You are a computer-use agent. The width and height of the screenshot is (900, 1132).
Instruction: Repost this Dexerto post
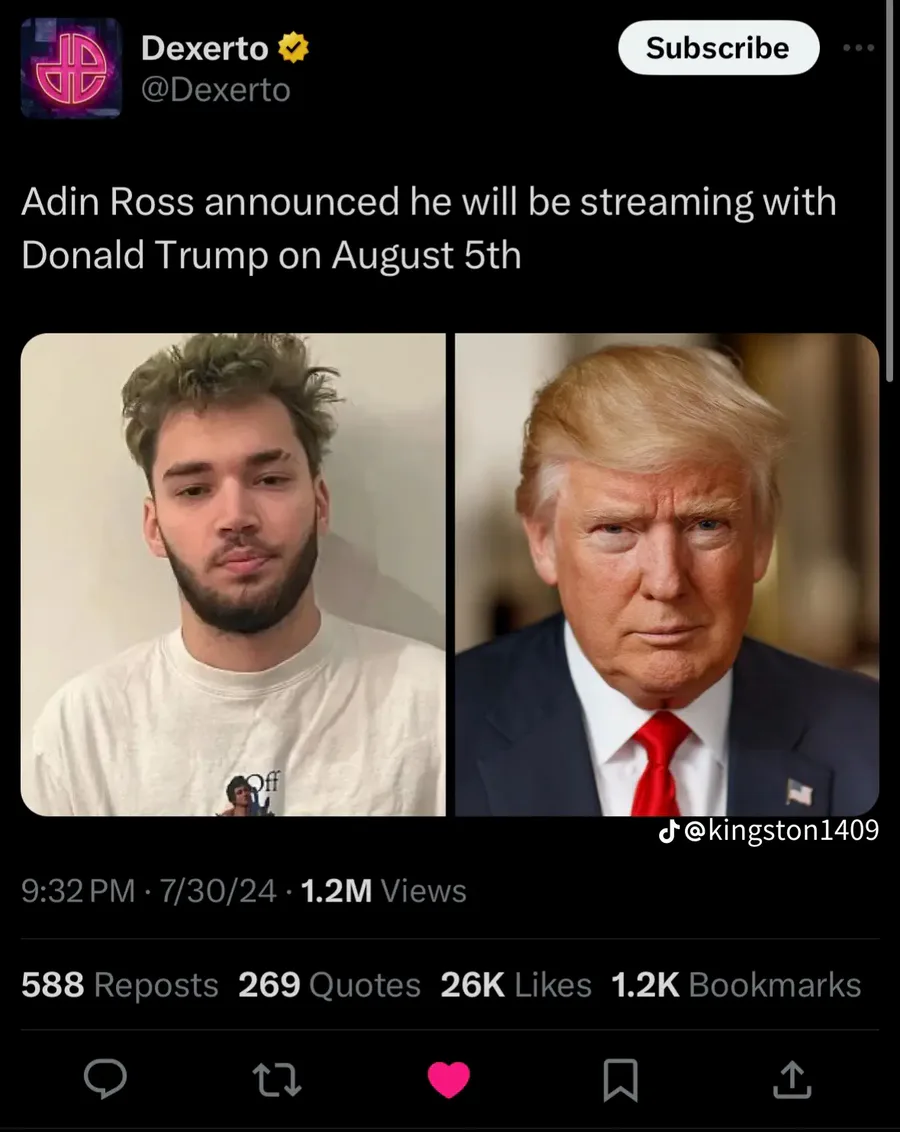click(x=277, y=1078)
